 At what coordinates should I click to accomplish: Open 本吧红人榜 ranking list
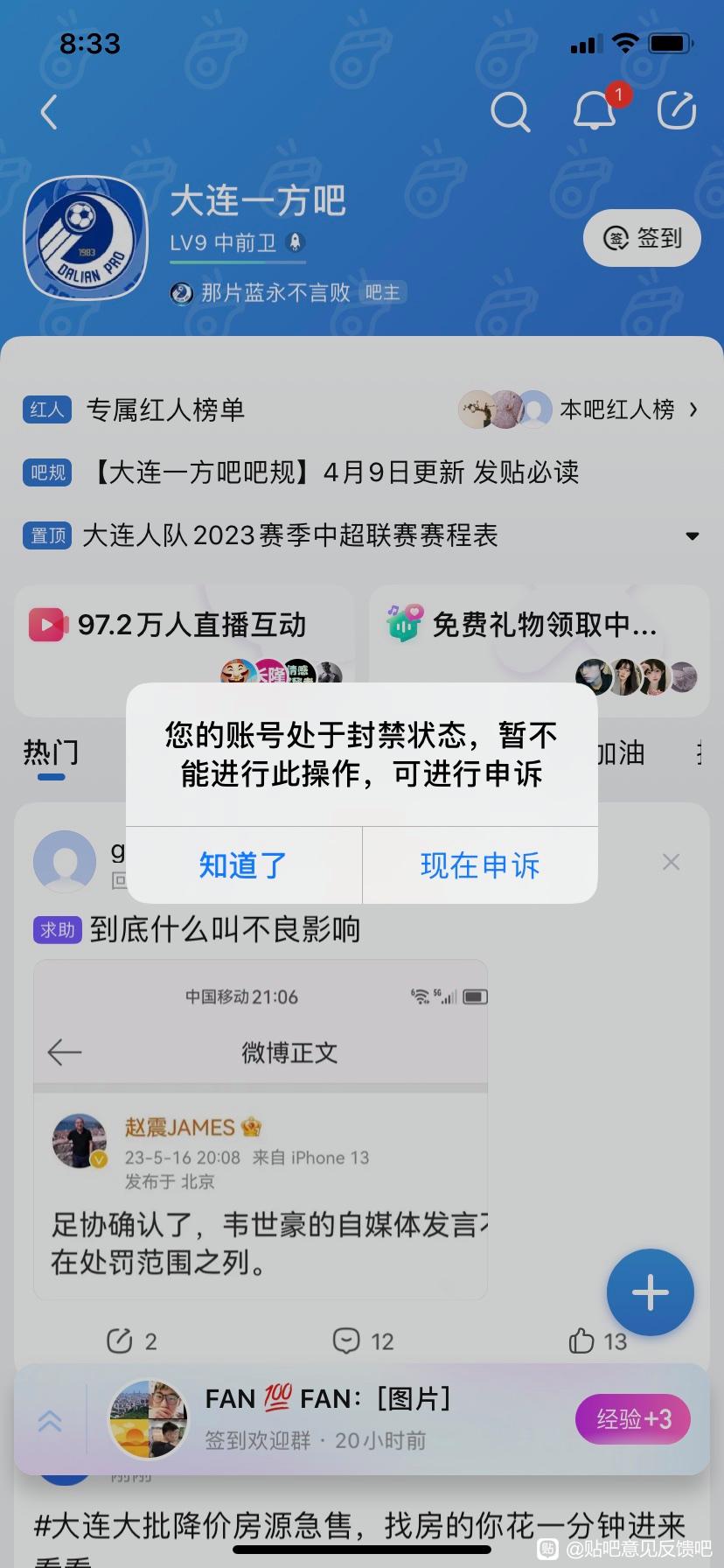click(x=616, y=409)
